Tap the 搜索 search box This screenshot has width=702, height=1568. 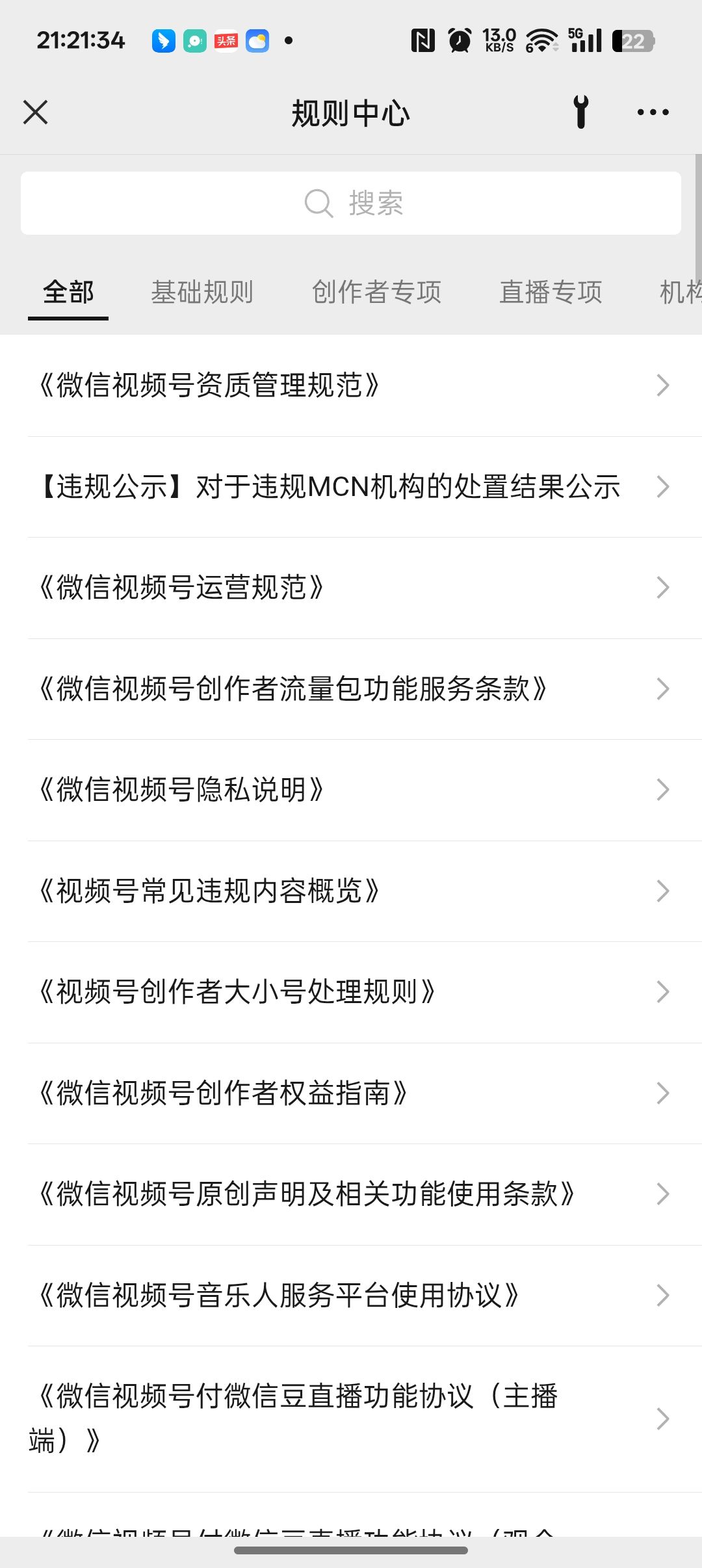(351, 203)
